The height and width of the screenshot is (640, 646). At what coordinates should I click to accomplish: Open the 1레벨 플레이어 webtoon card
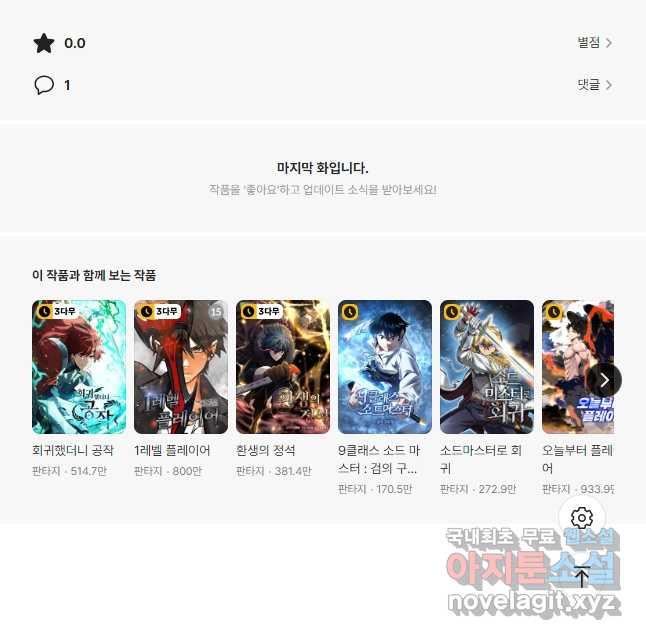coord(181,367)
